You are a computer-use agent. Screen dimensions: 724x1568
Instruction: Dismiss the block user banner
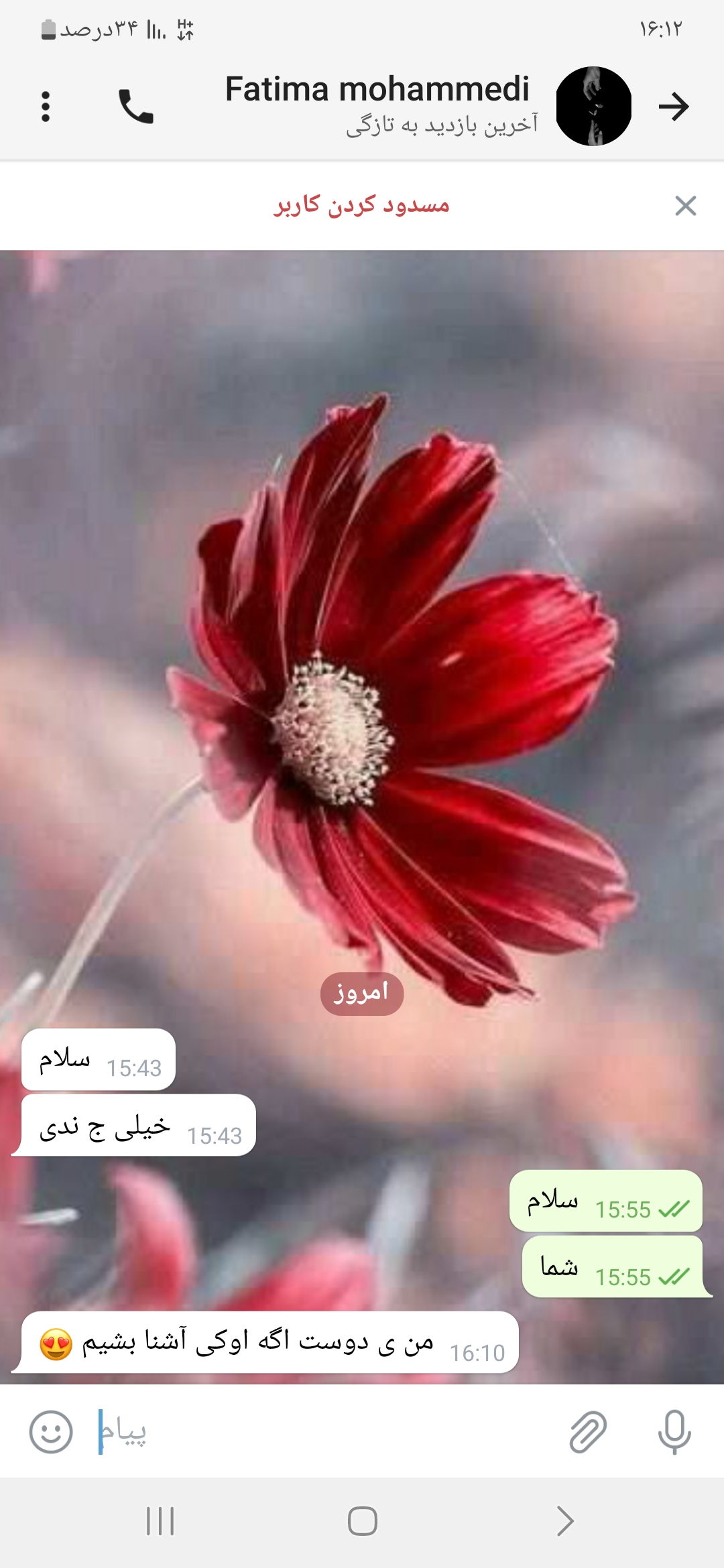[x=685, y=206]
